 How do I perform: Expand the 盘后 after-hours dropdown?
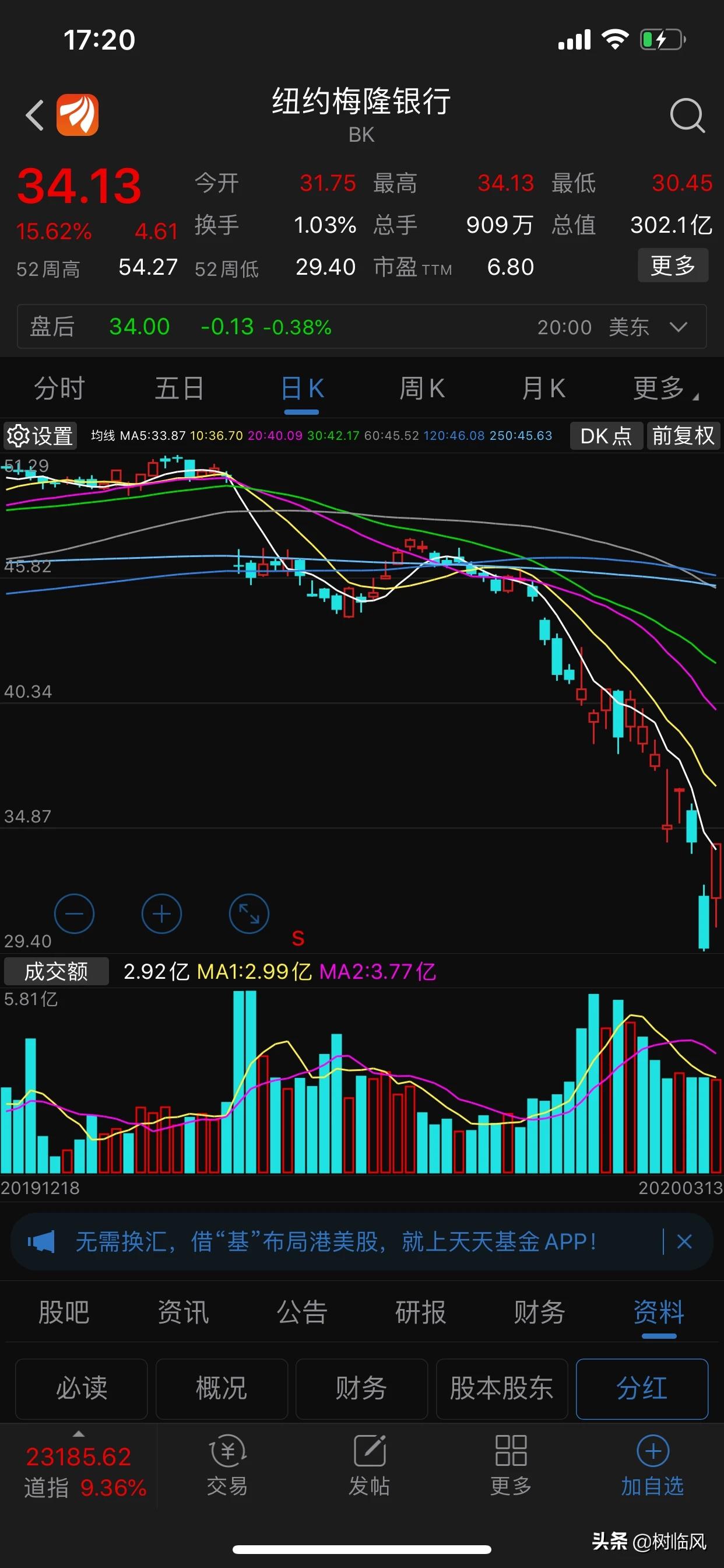pyautogui.click(x=679, y=327)
